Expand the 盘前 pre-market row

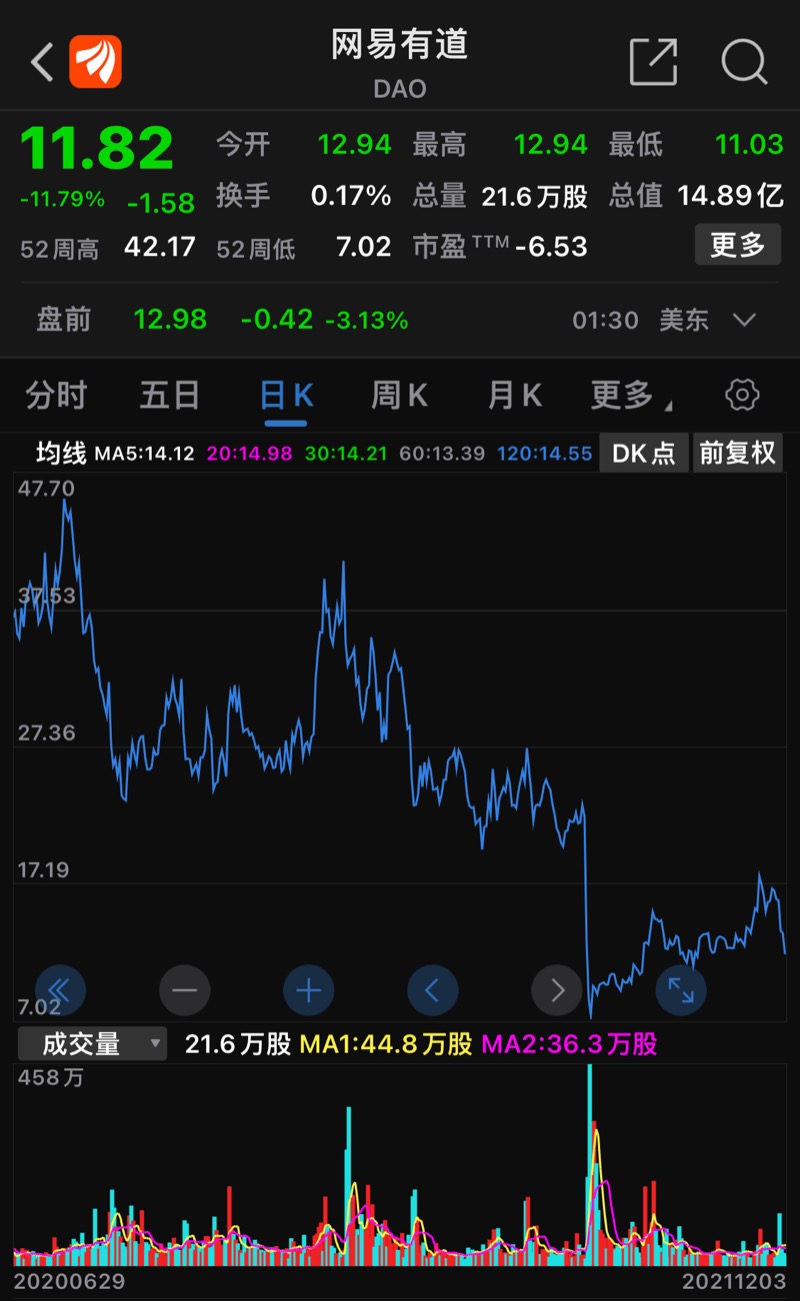coord(744,320)
